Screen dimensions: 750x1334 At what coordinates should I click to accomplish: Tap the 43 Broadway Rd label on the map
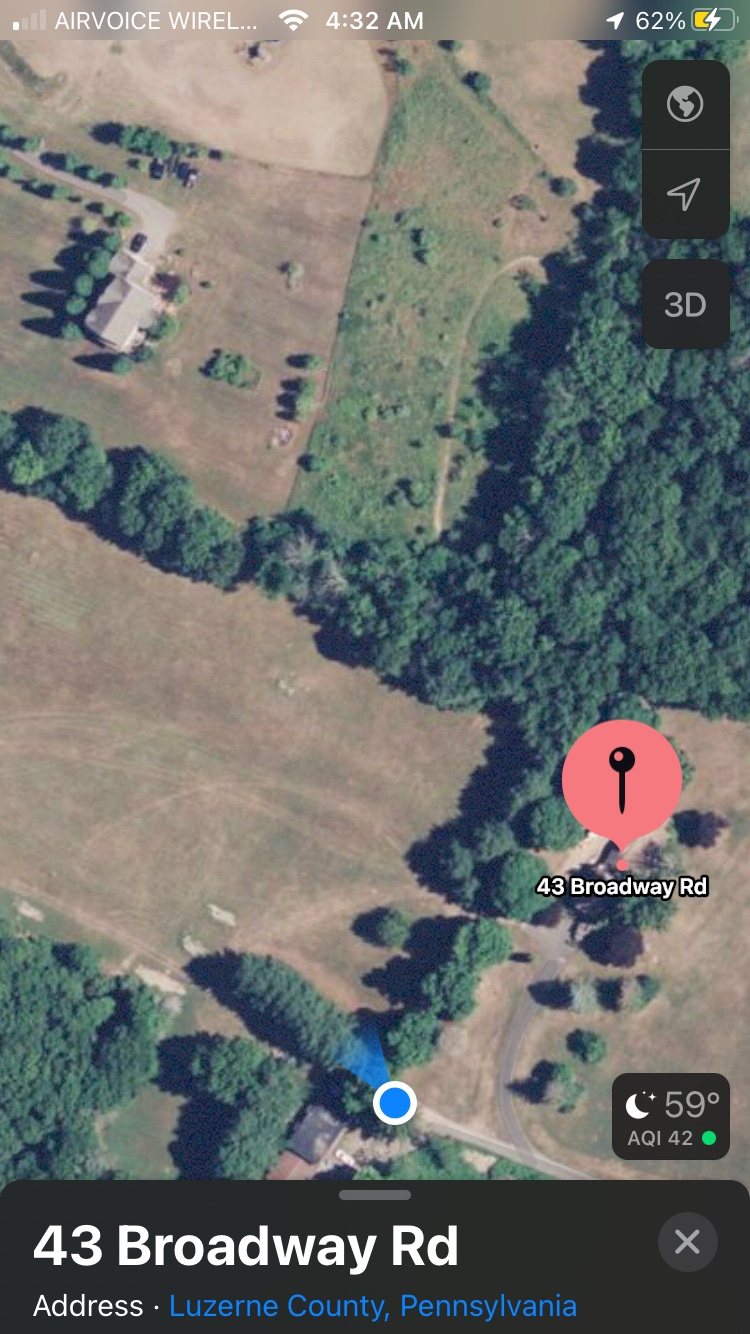(x=622, y=886)
